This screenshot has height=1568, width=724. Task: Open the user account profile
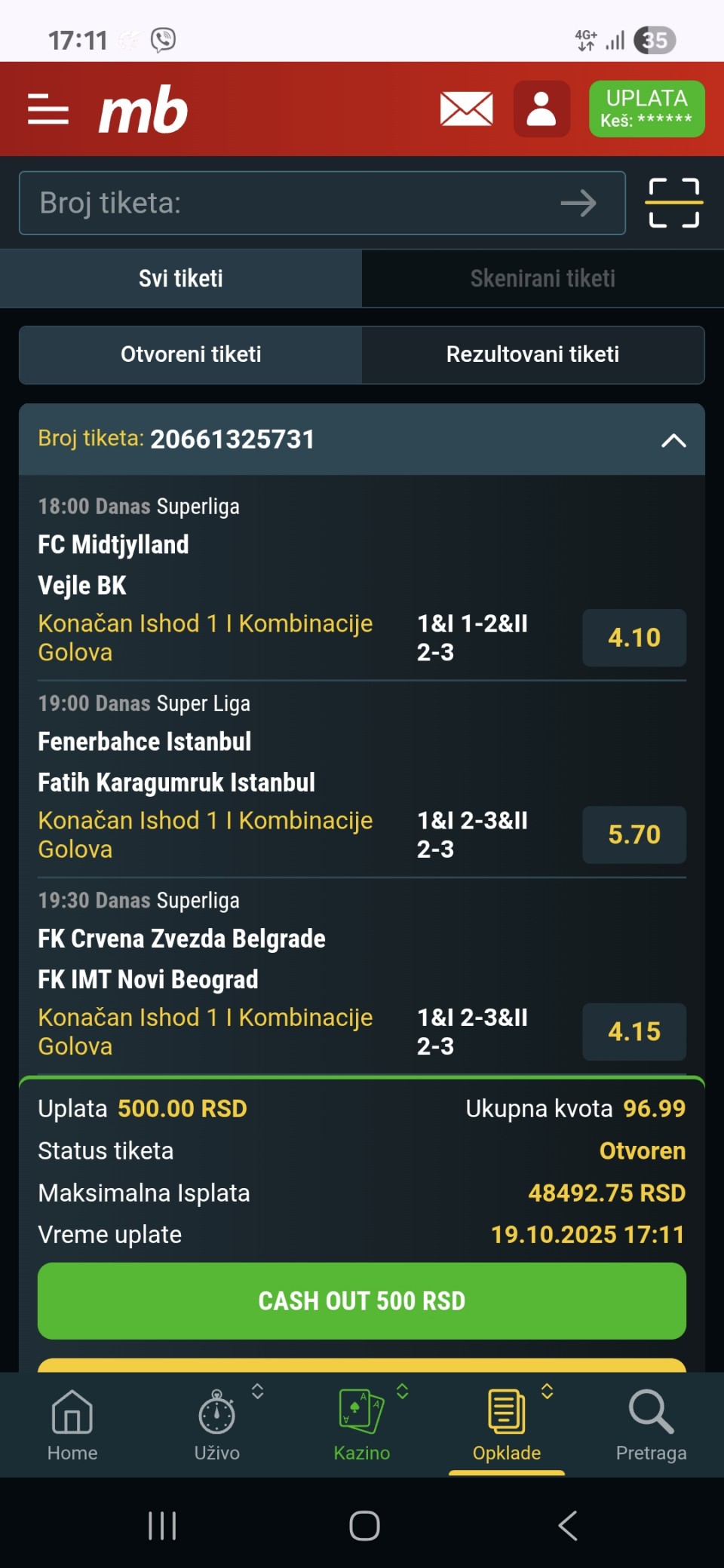[x=541, y=109]
